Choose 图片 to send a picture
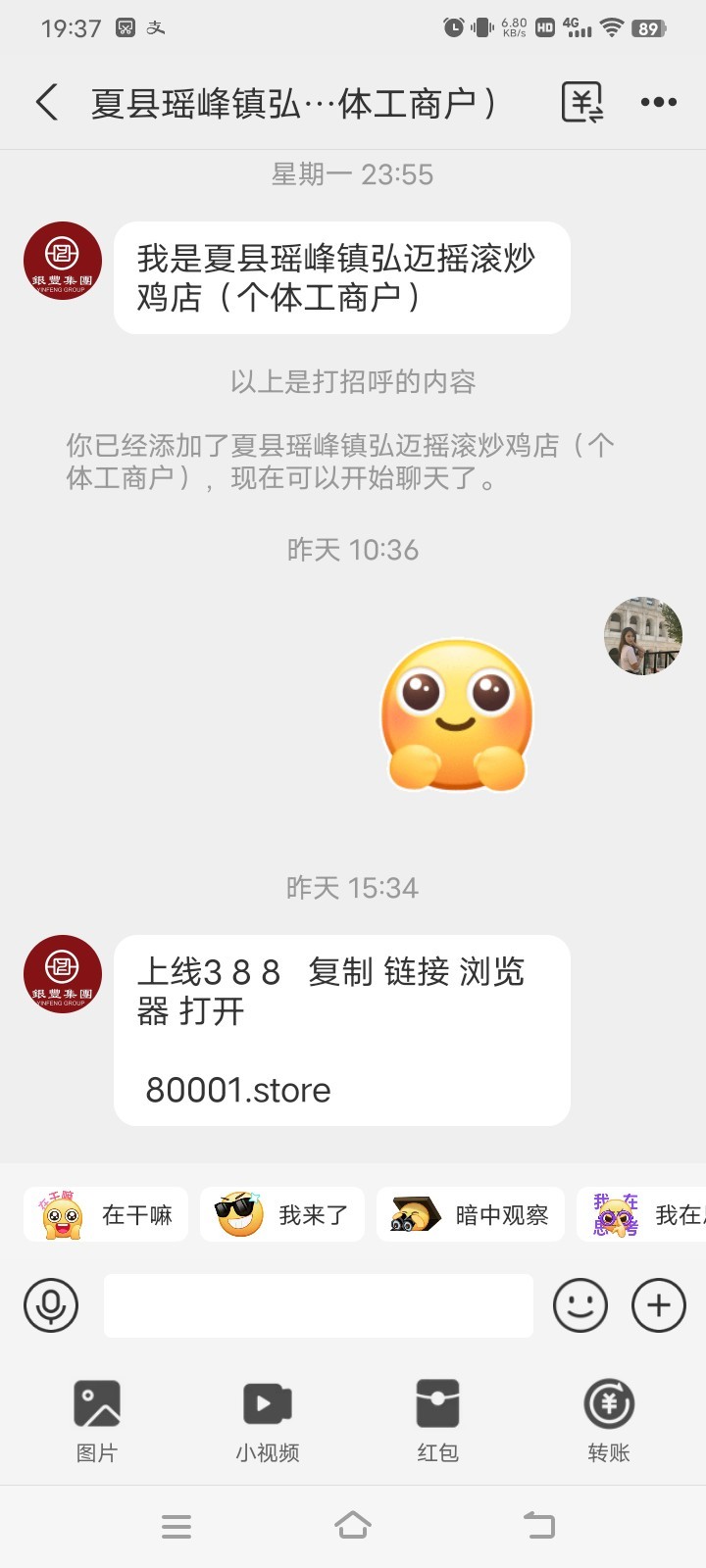The height and width of the screenshot is (1568, 706). coord(97,1419)
